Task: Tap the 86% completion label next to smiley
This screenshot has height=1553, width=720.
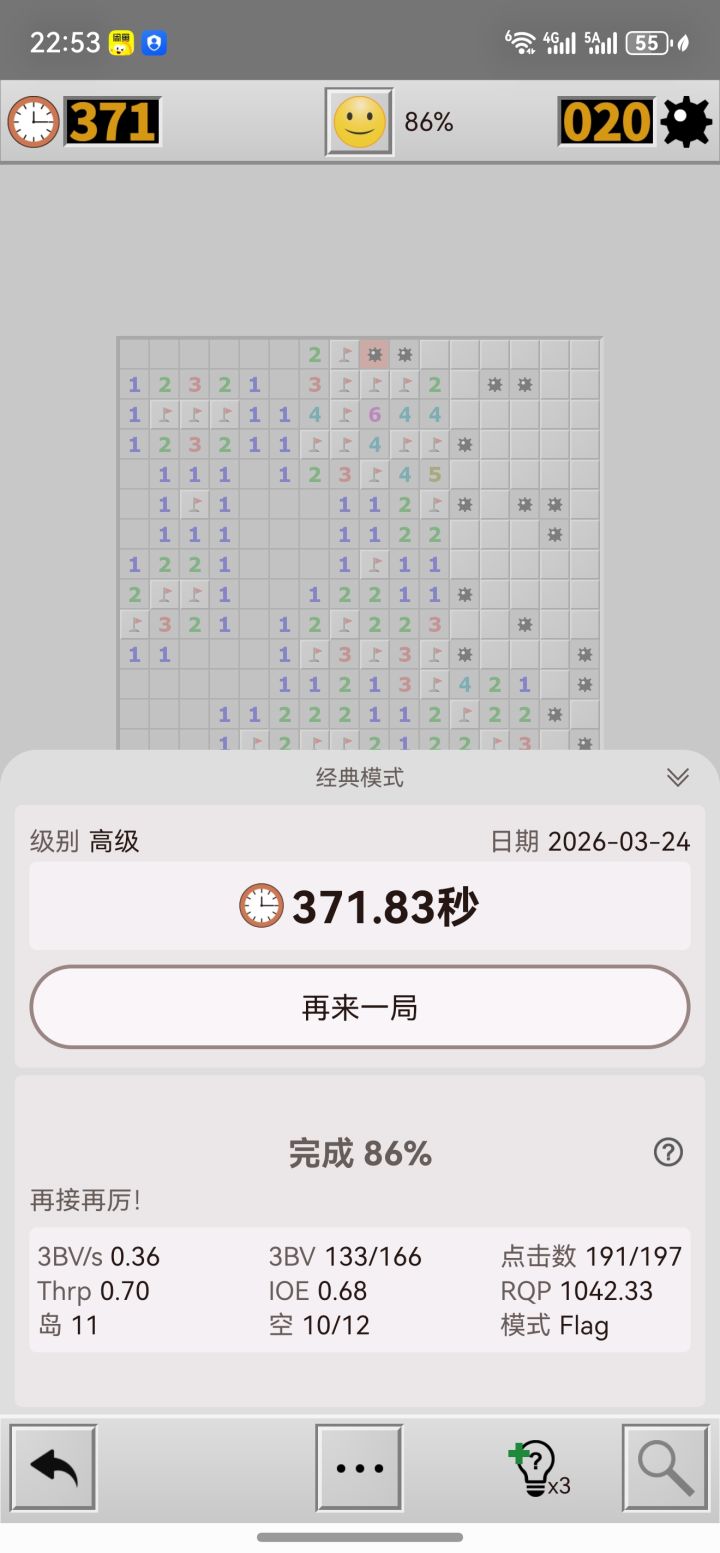Action: (430, 122)
